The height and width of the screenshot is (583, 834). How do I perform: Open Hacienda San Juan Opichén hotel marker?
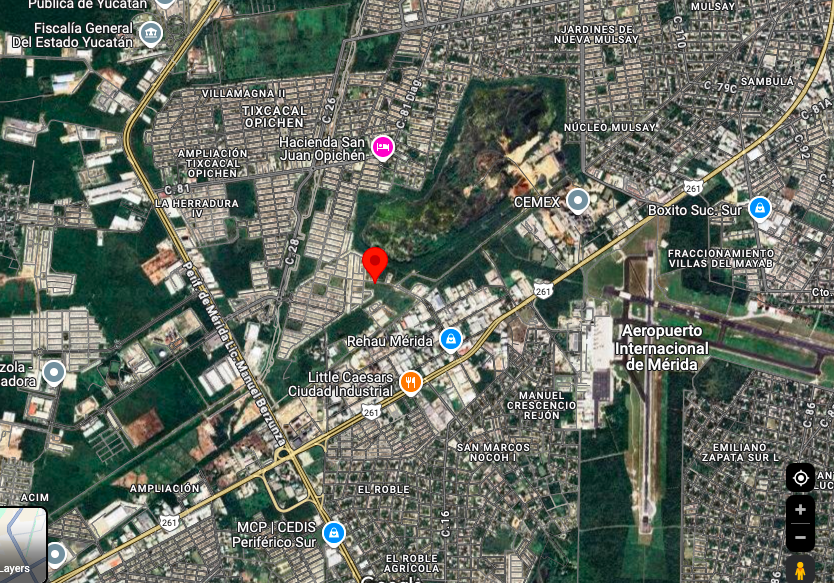point(382,148)
